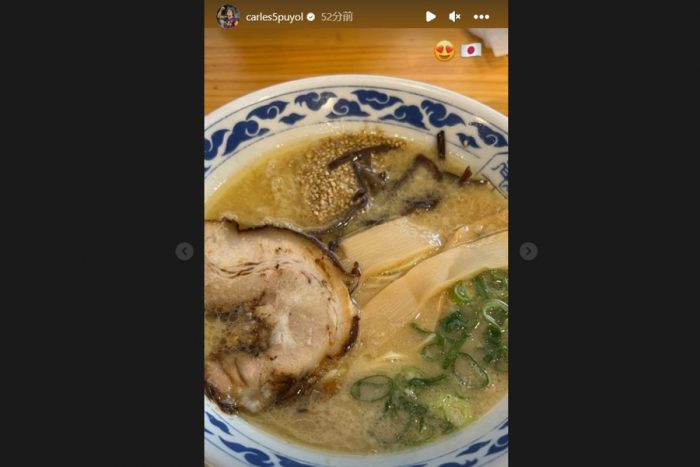Viewport: 700px width, 467px height.
Task: Open the three-dot more options menu
Action: tap(482, 17)
